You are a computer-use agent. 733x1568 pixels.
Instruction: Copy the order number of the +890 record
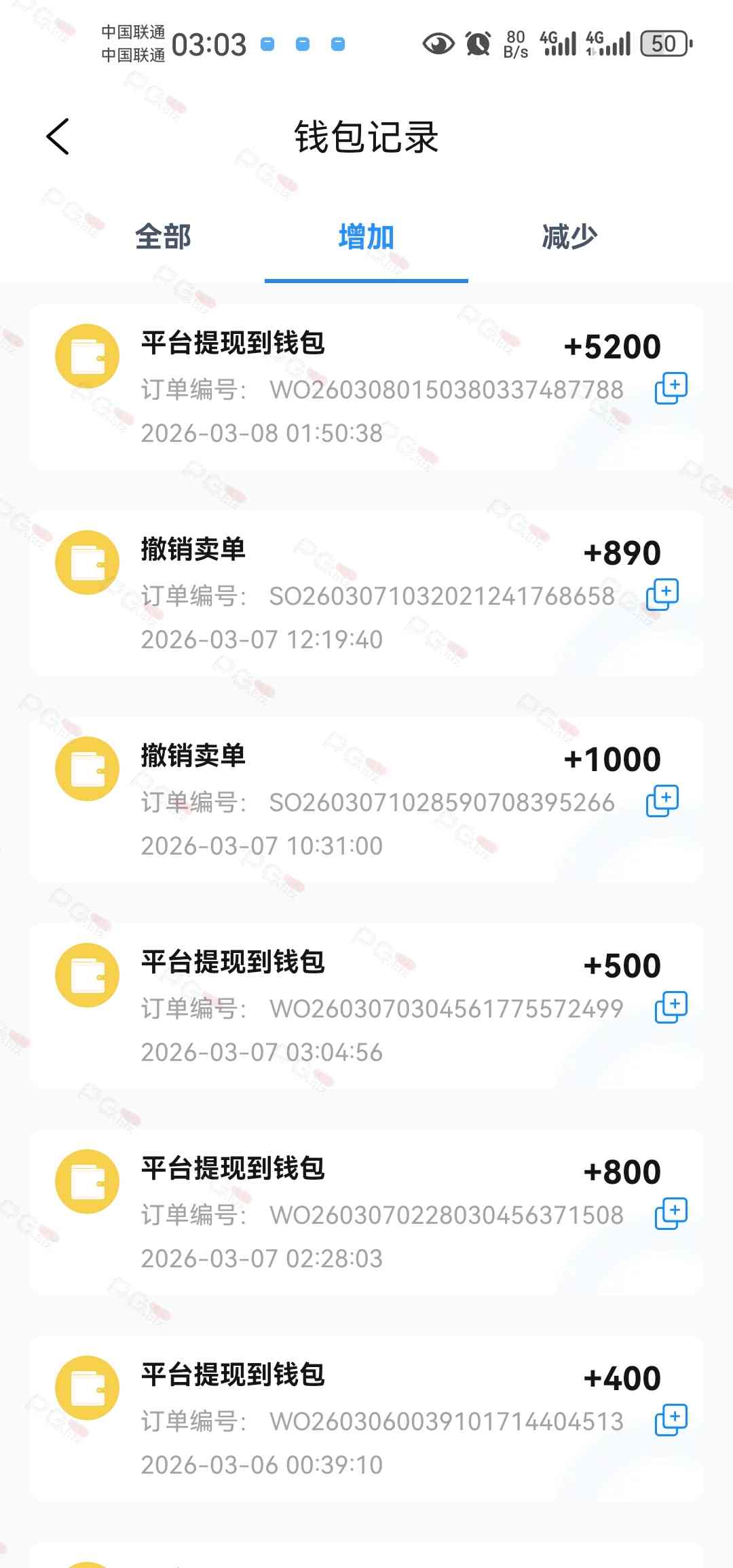(x=662, y=595)
